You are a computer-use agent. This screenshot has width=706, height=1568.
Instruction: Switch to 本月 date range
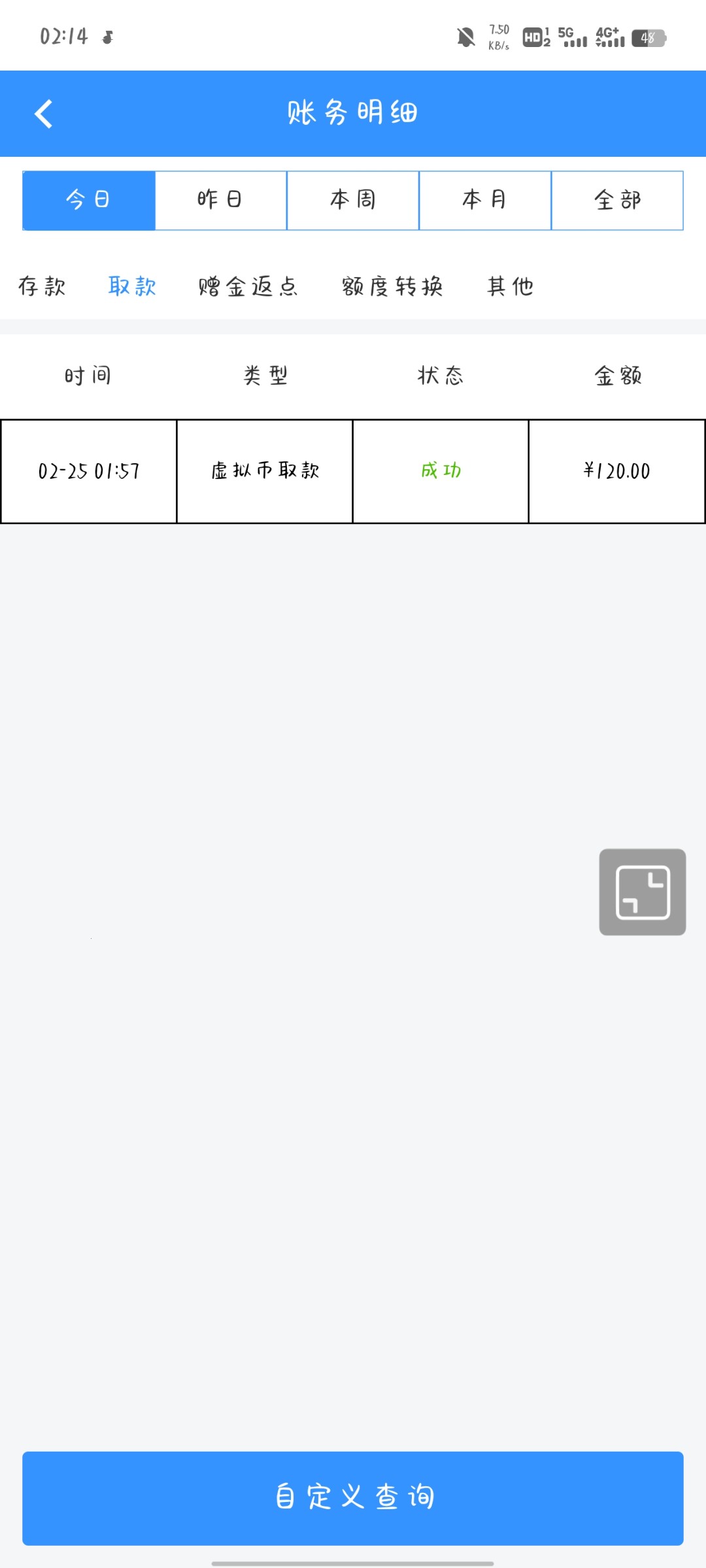pyautogui.click(x=485, y=200)
